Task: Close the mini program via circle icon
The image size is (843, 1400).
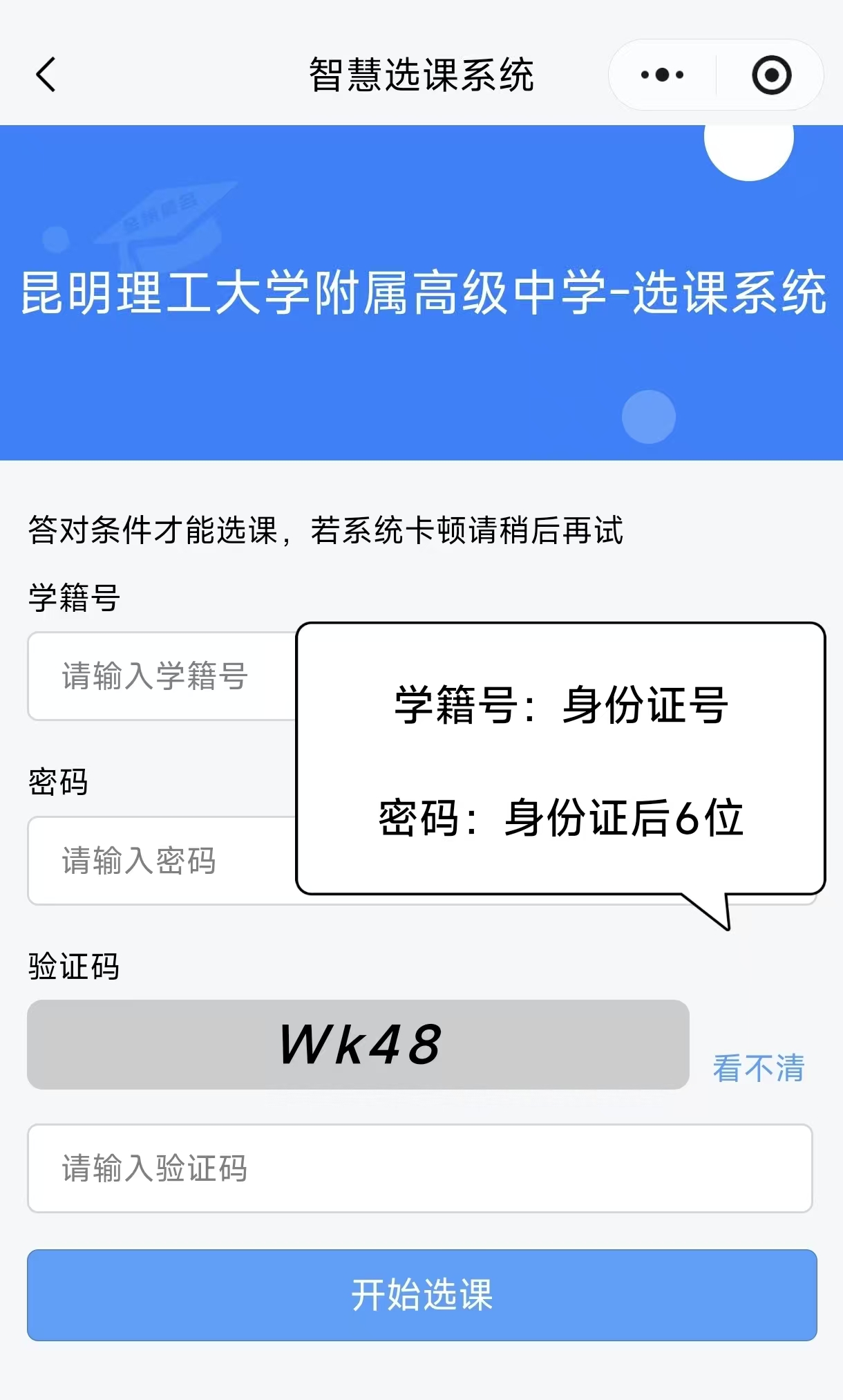Action: [x=771, y=75]
